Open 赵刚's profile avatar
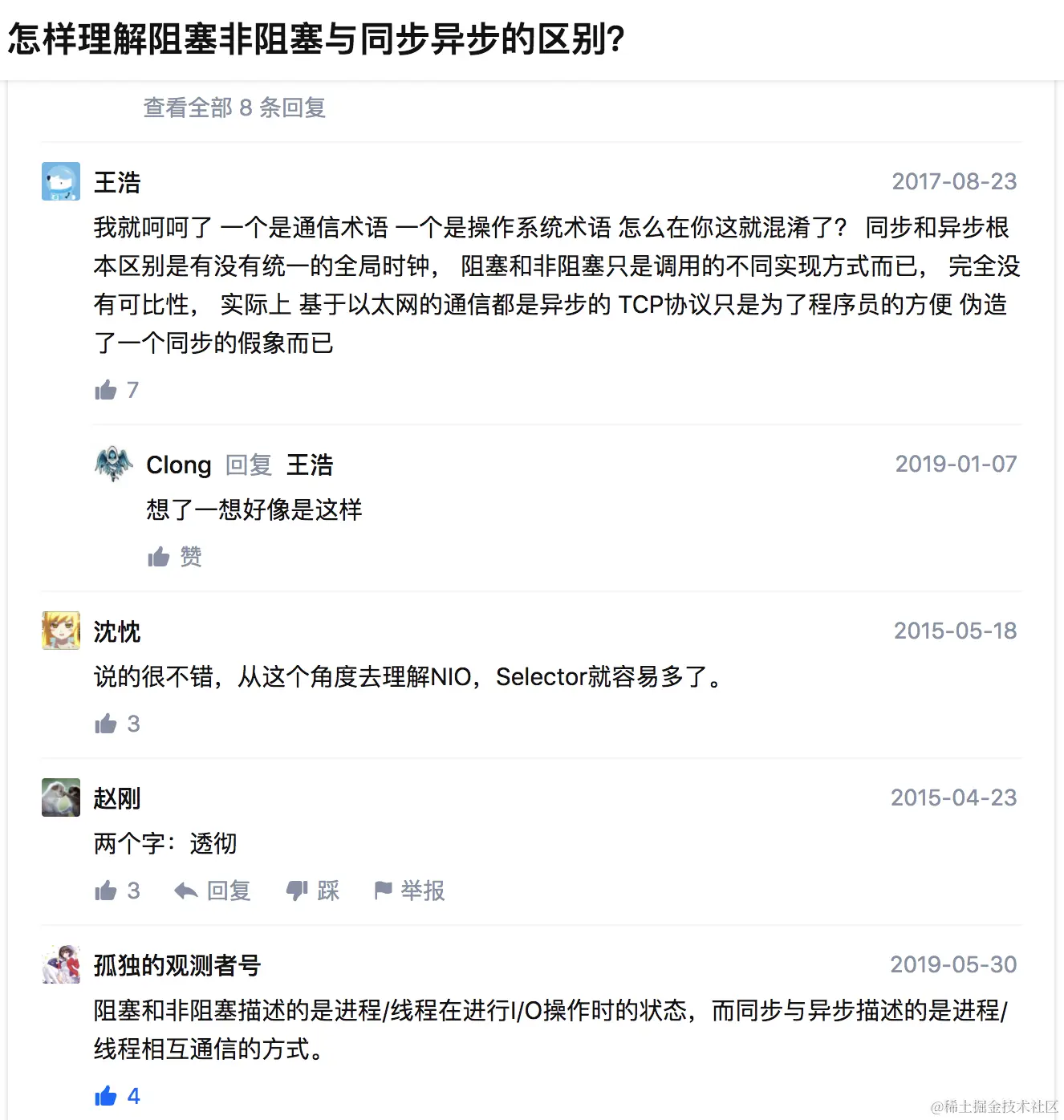This screenshot has height=1120, width=1064. (x=61, y=797)
